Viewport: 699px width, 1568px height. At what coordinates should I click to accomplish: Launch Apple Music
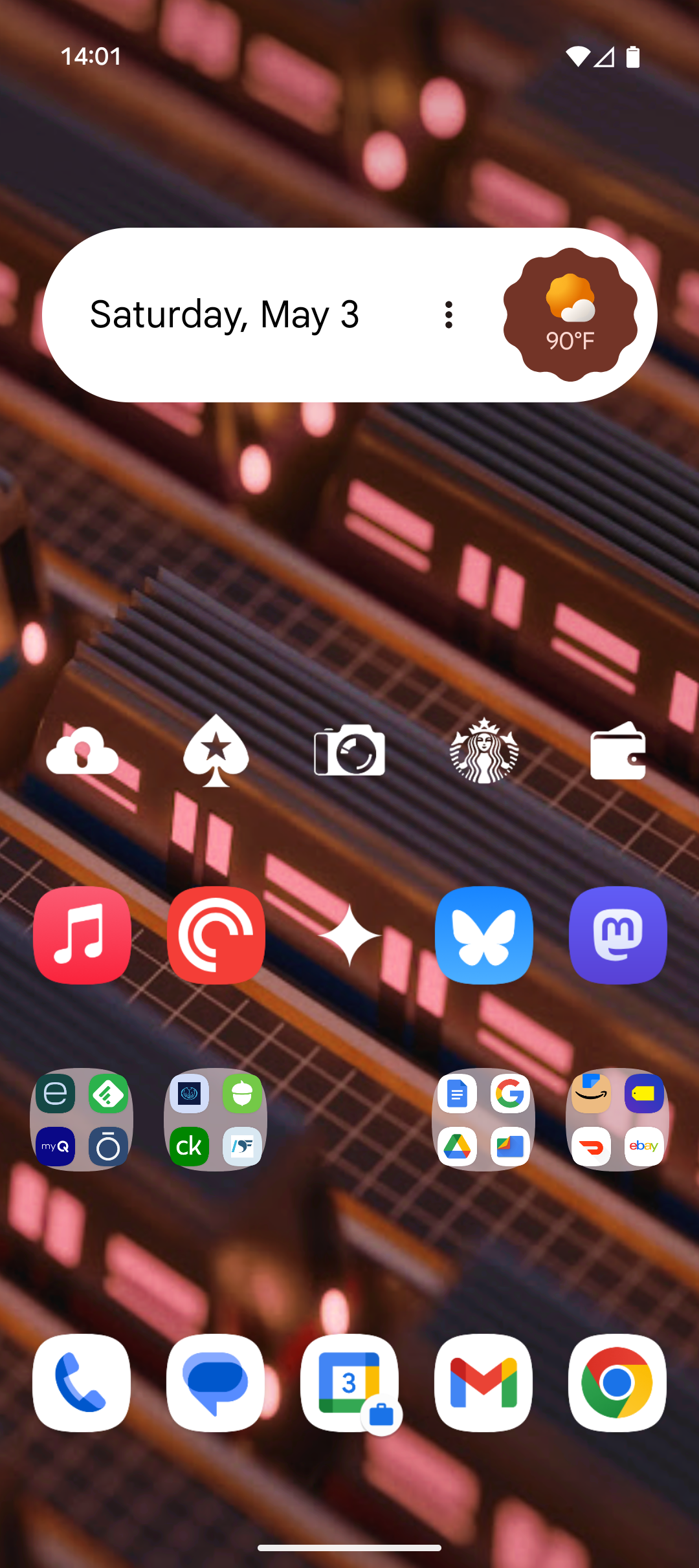(82, 935)
